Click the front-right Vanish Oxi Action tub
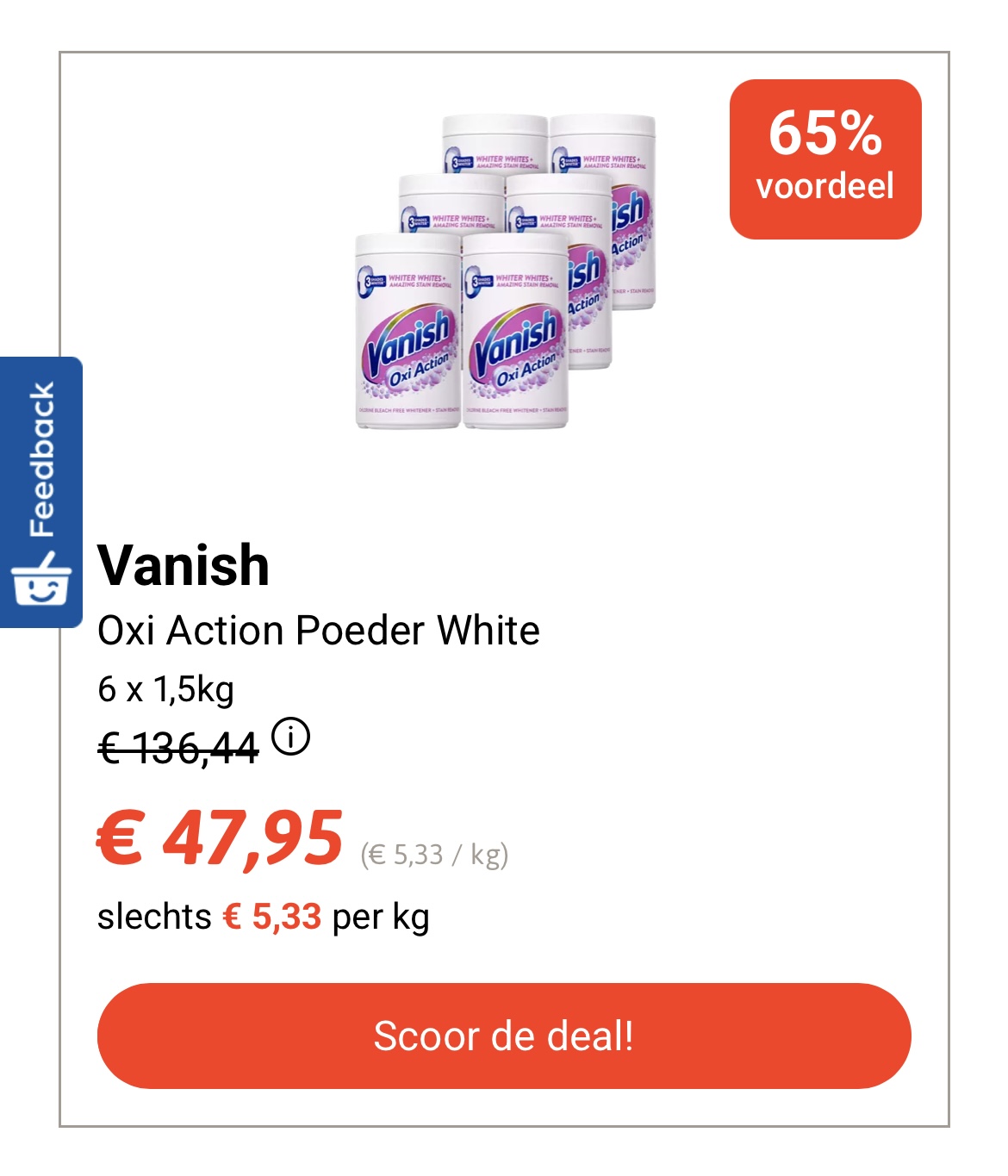The image size is (1008, 1176). pyautogui.click(x=517, y=336)
